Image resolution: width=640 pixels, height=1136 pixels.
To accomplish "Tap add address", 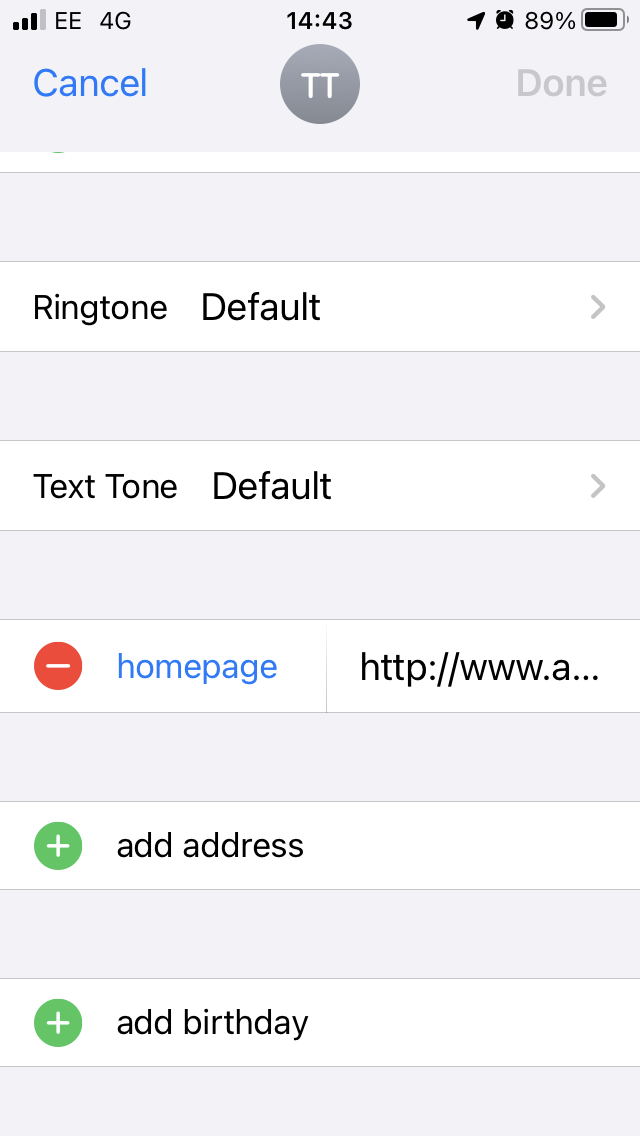I will point(320,845).
